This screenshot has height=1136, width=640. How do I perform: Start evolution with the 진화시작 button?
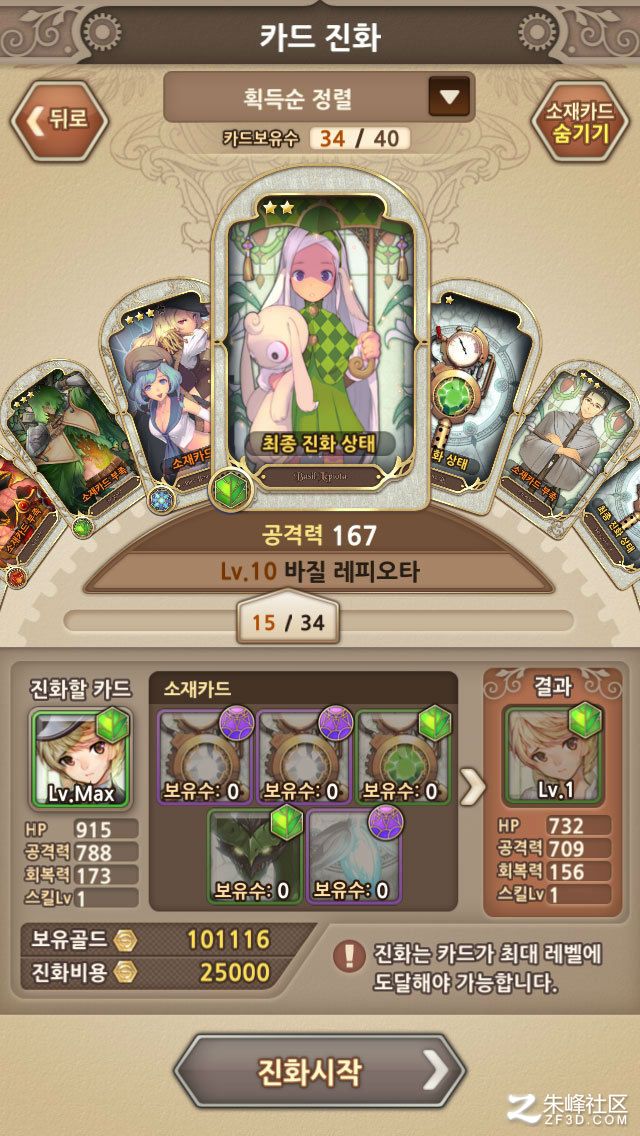pyautogui.click(x=320, y=1072)
